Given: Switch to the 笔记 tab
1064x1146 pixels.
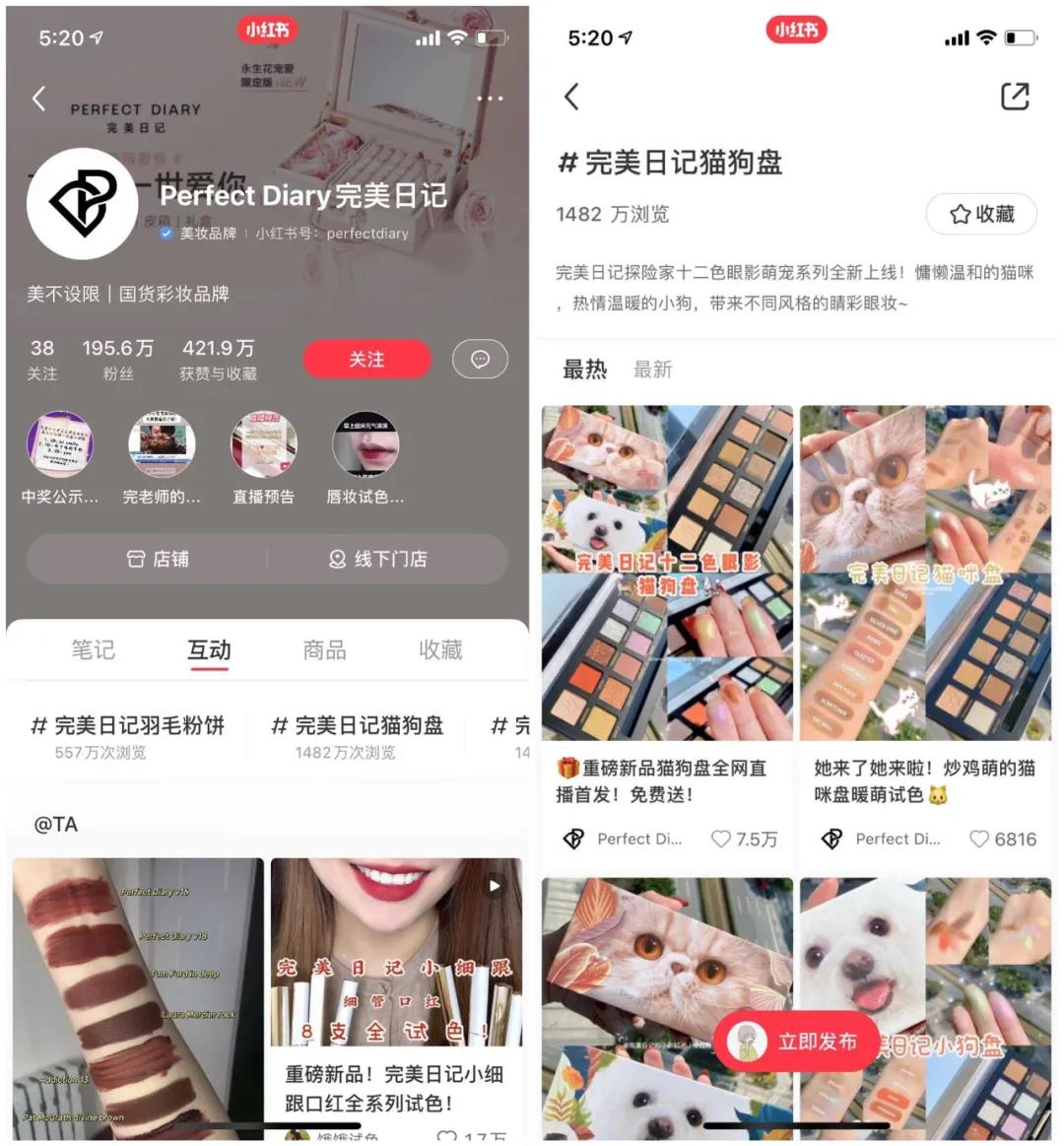Looking at the screenshot, I should click(93, 649).
